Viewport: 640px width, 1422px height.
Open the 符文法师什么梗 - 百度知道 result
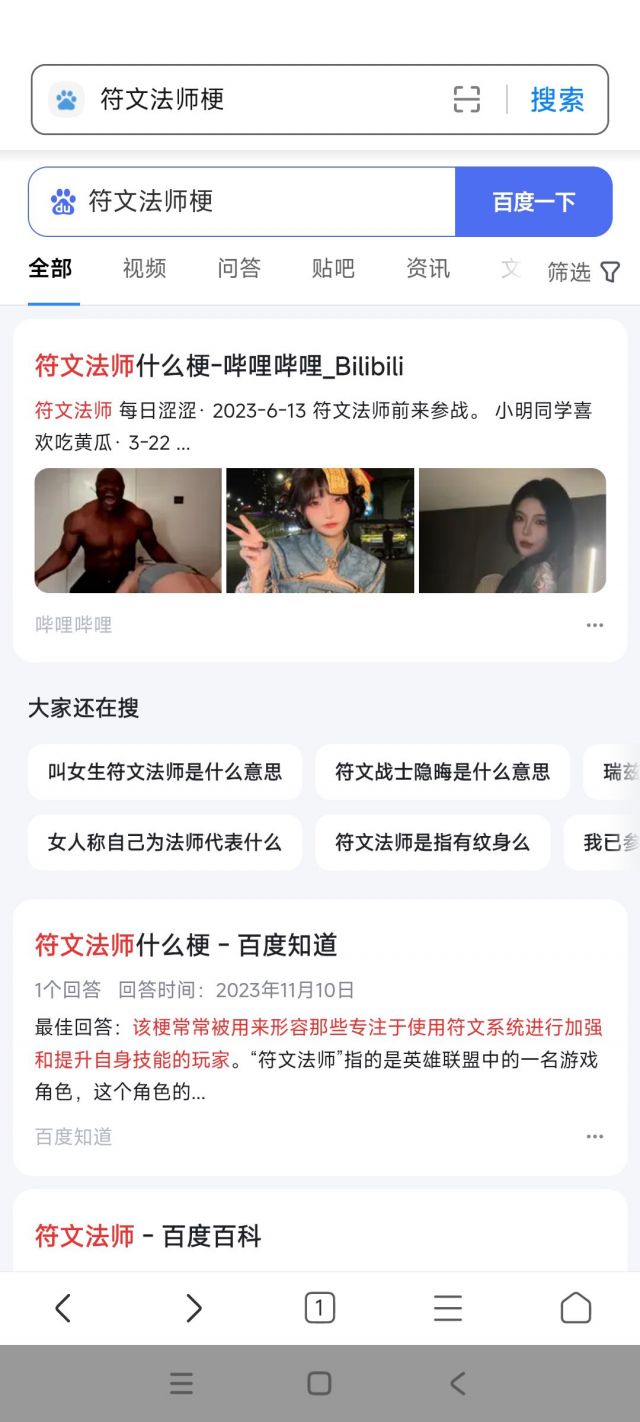click(x=186, y=945)
